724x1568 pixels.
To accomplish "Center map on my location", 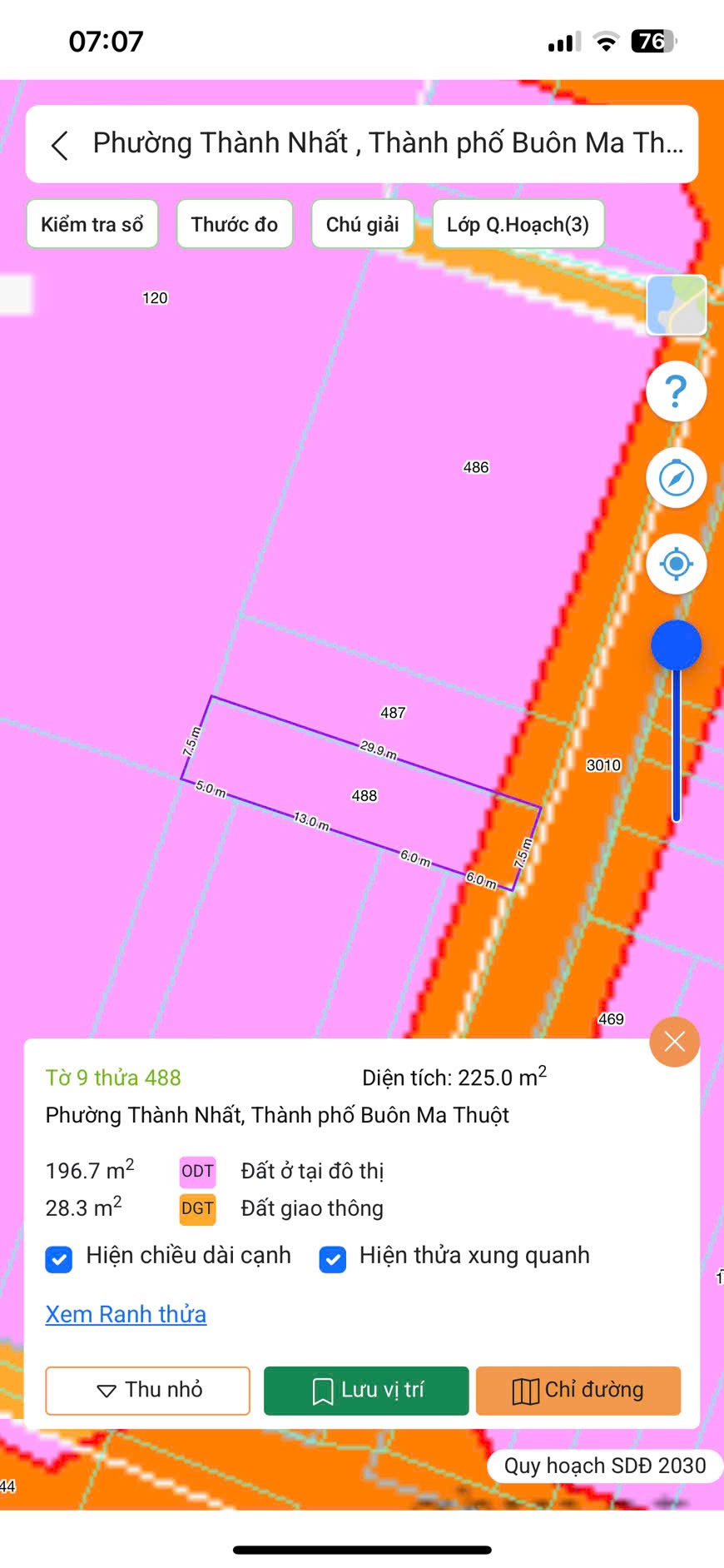I will click(x=676, y=564).
